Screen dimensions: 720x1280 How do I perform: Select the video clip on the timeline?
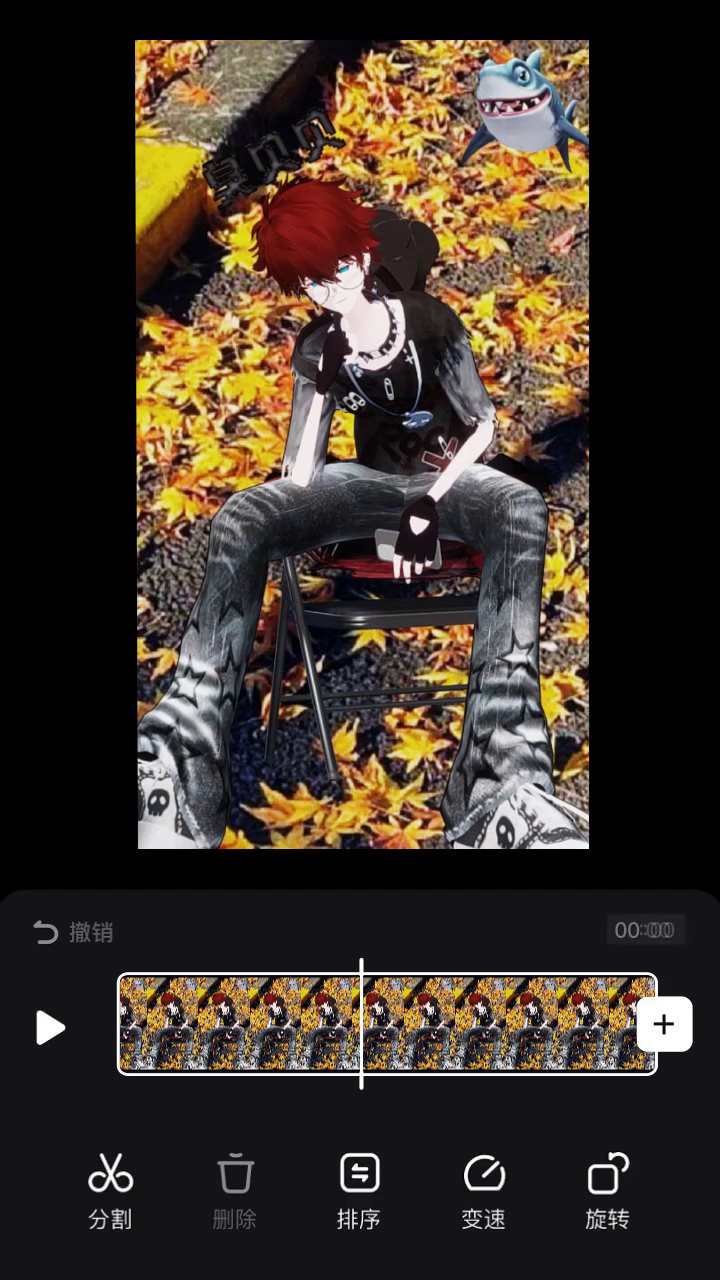click(387, 1024)
